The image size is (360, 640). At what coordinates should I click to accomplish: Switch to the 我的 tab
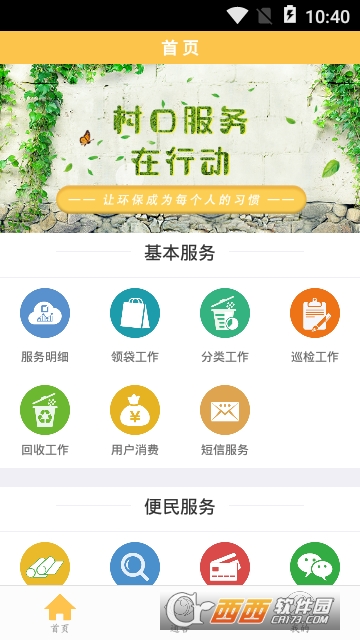click(x=300, y=613)
